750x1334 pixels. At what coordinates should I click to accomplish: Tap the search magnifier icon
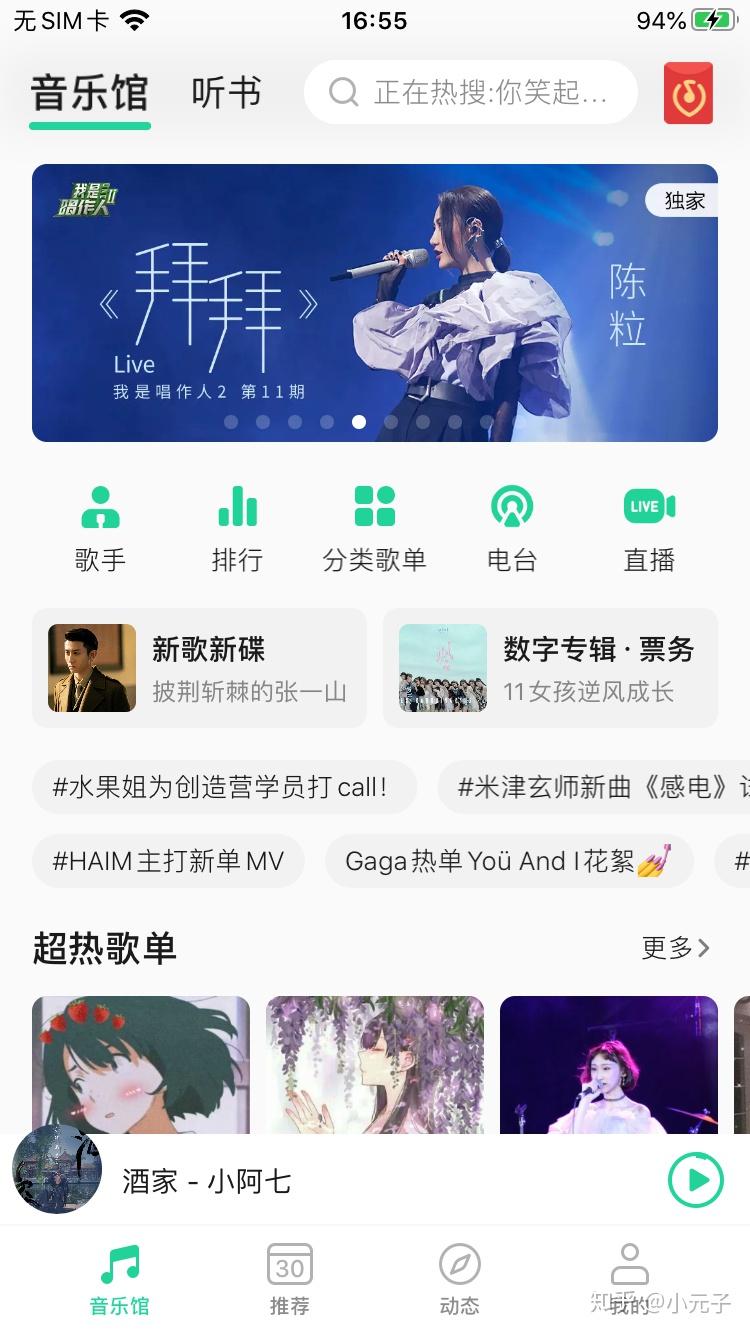342,92
